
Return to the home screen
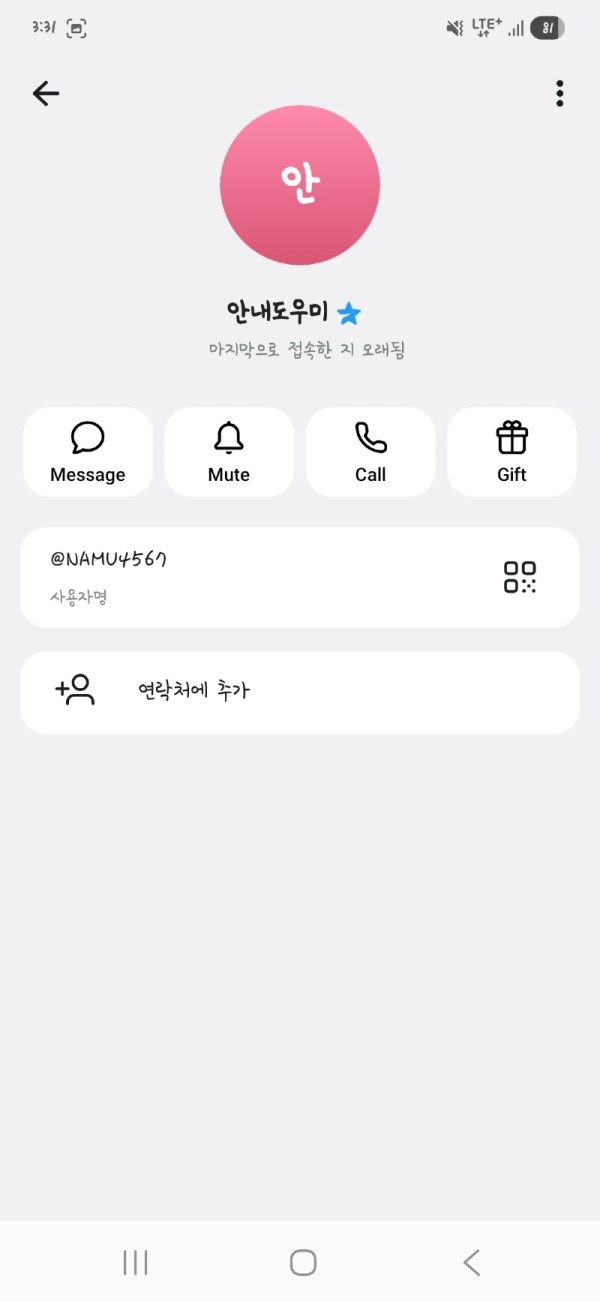pyautogui.click(x=303, y=1262)
